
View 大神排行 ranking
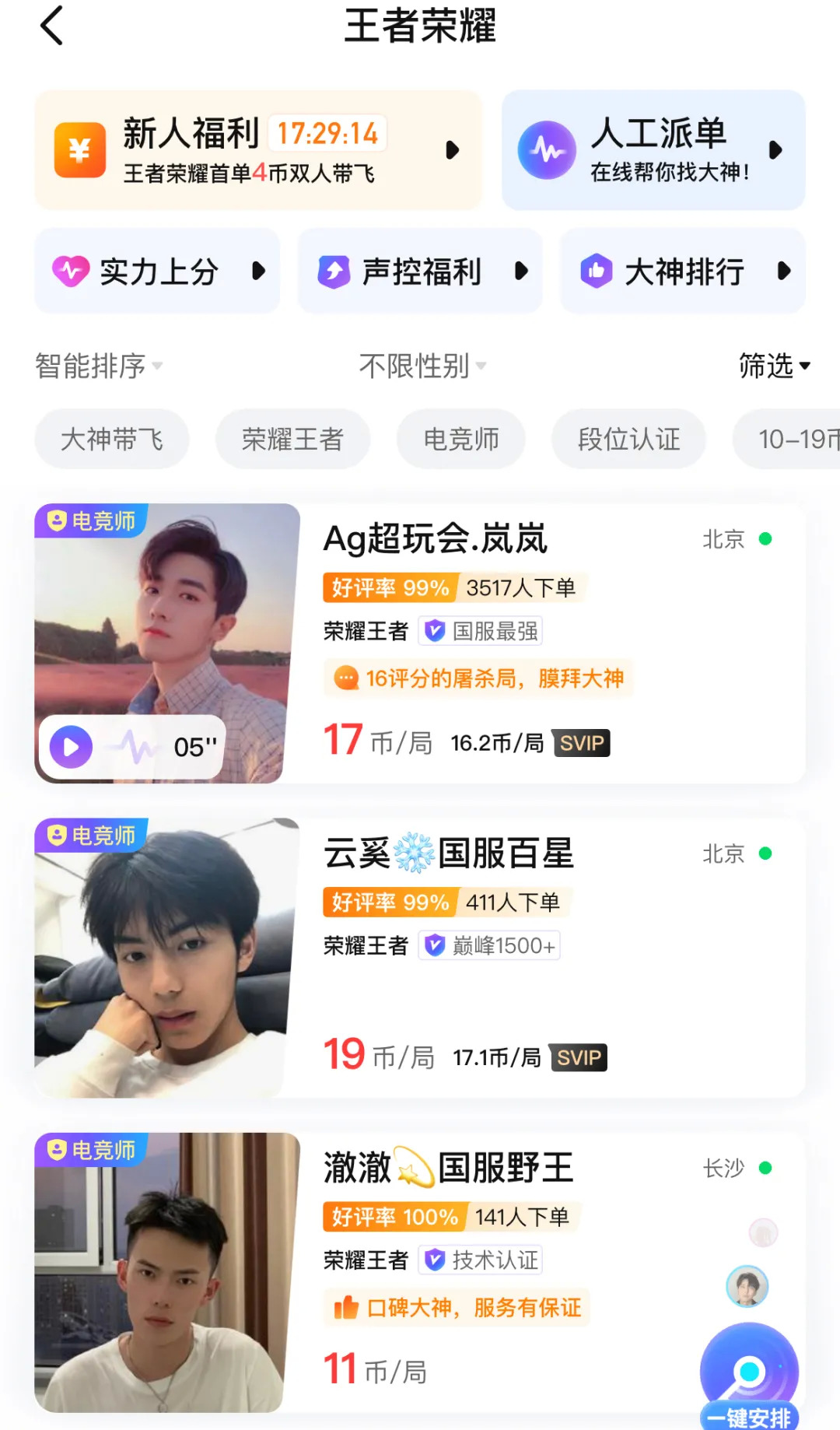[x=682, y=272]
